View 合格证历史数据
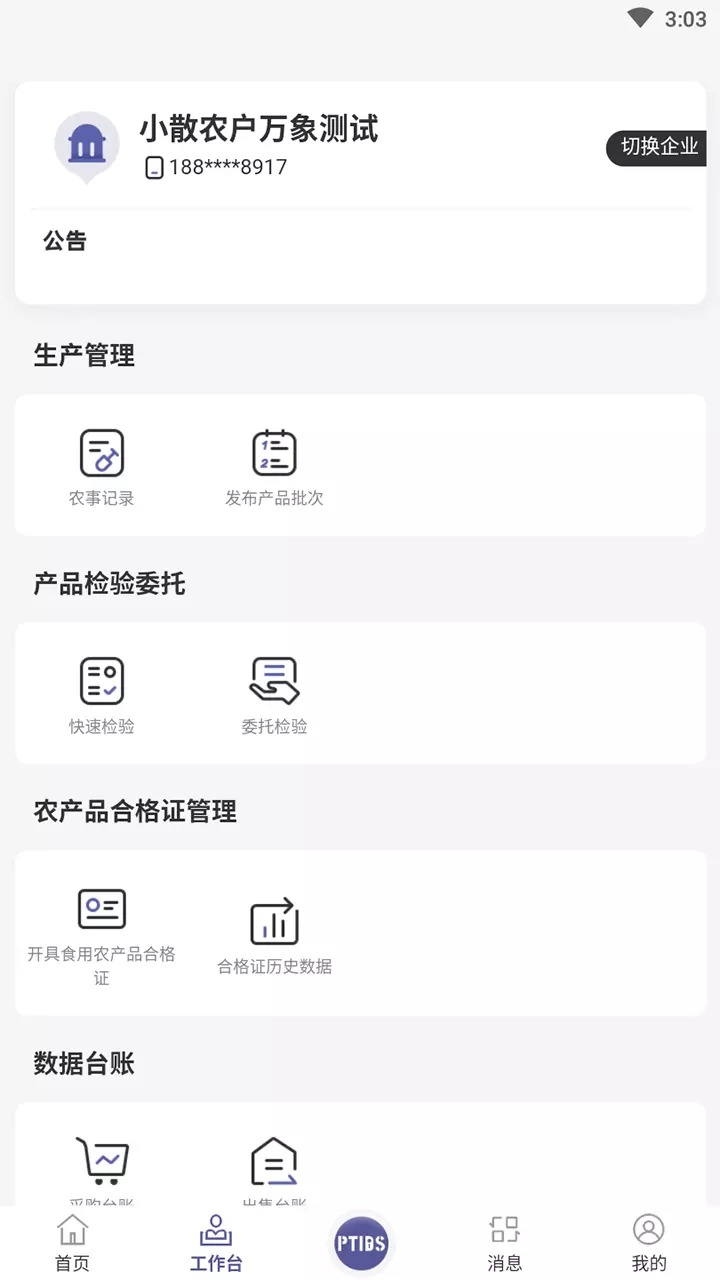The height and width of the screenshot is (1280, 720). click(x=274, y=936)
